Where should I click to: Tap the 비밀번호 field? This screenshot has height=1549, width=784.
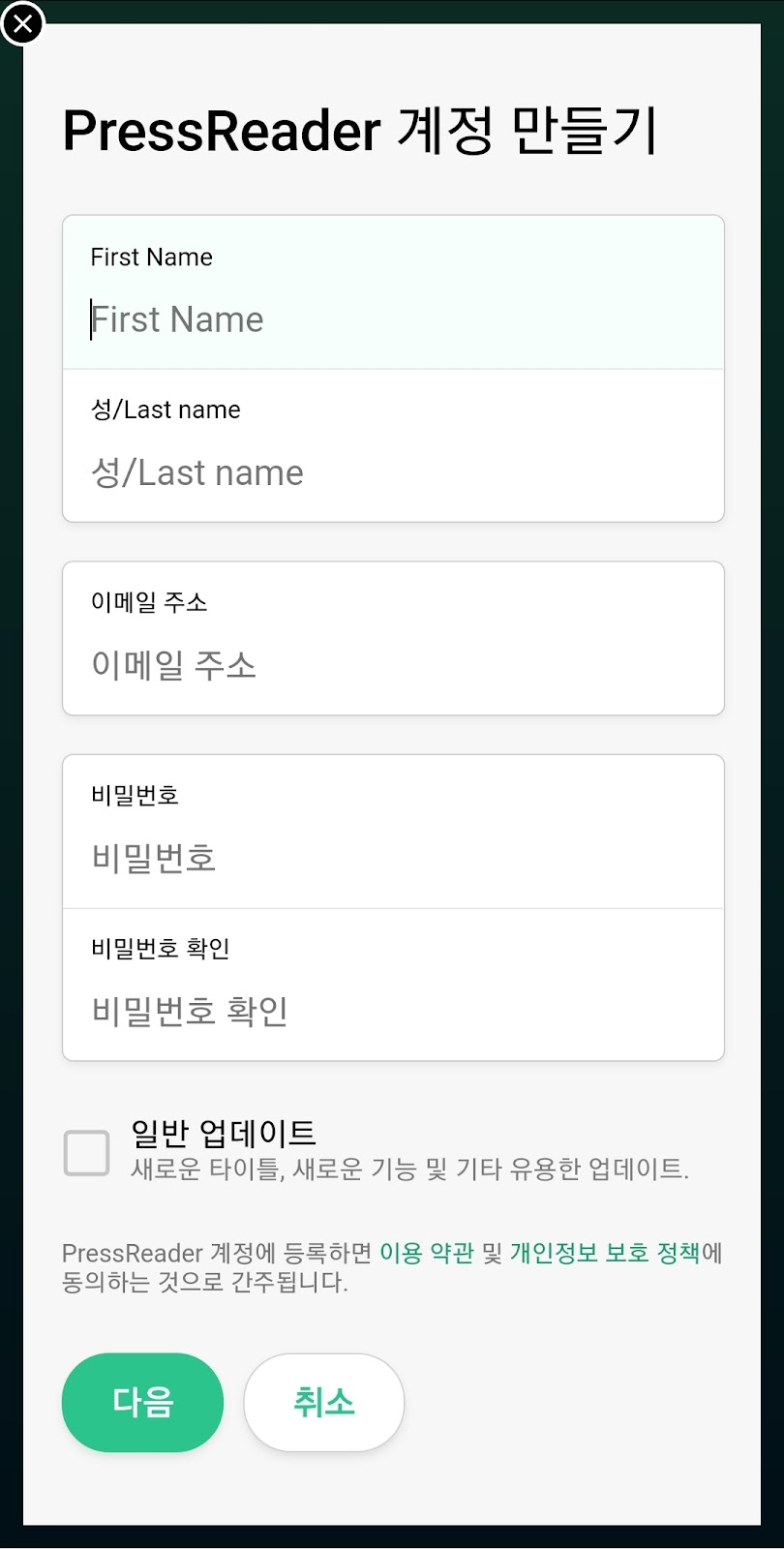click(393, 832)
